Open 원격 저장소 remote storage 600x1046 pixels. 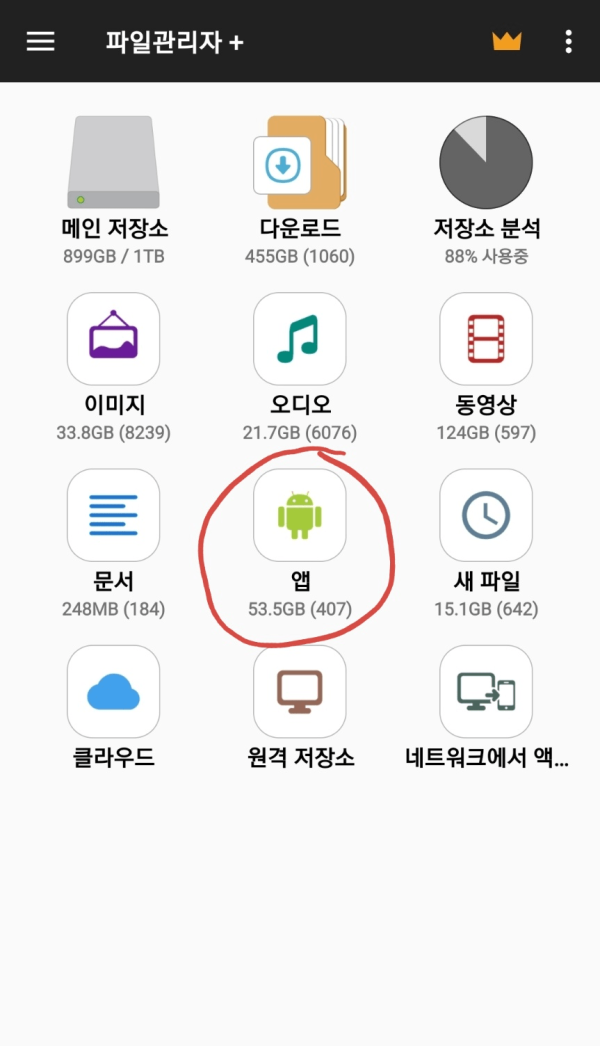300,707
